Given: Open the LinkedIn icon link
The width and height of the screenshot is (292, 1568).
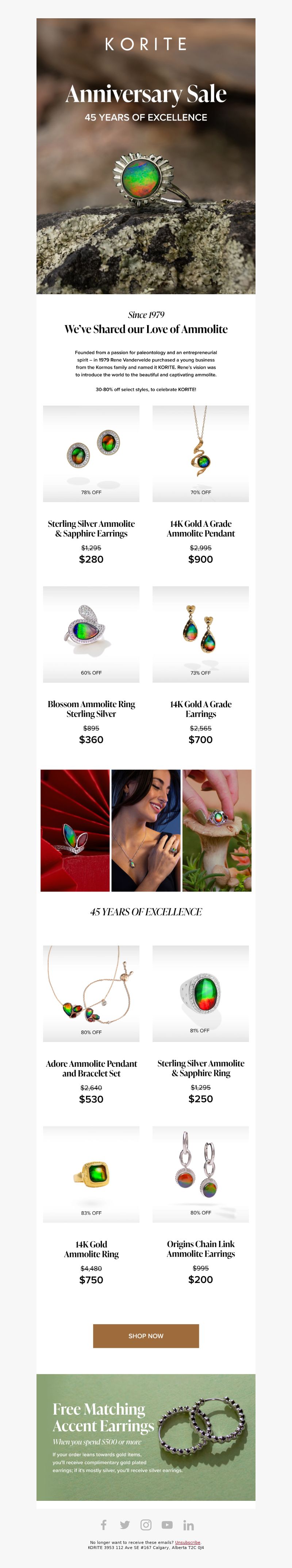Looking at the screenshot, I should pos(189,1525).
